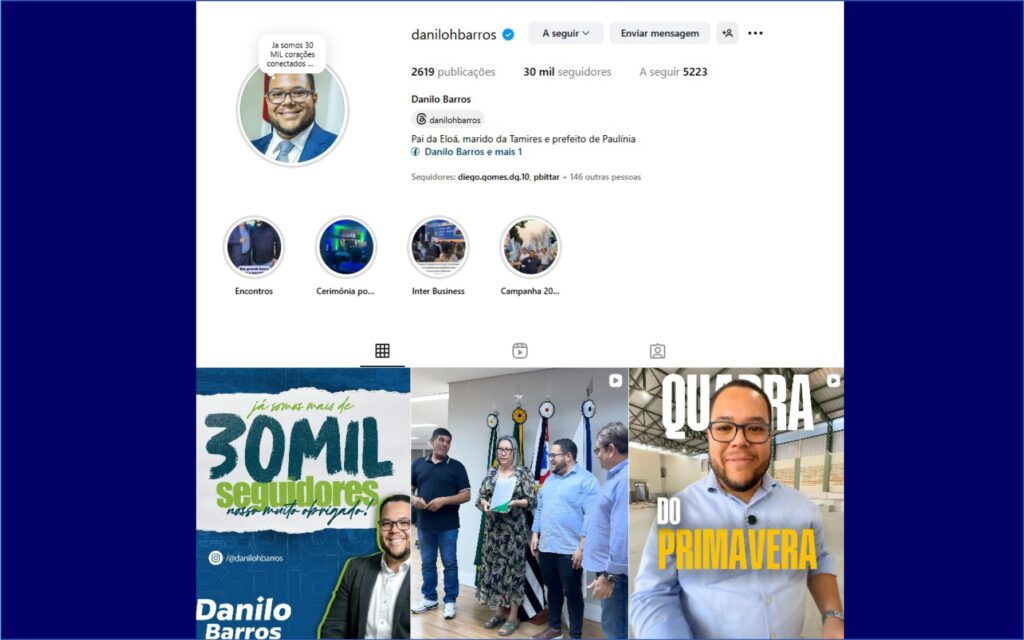Open Campanha 20... story highlight
Screen dimensions: 1024x640
530,247
